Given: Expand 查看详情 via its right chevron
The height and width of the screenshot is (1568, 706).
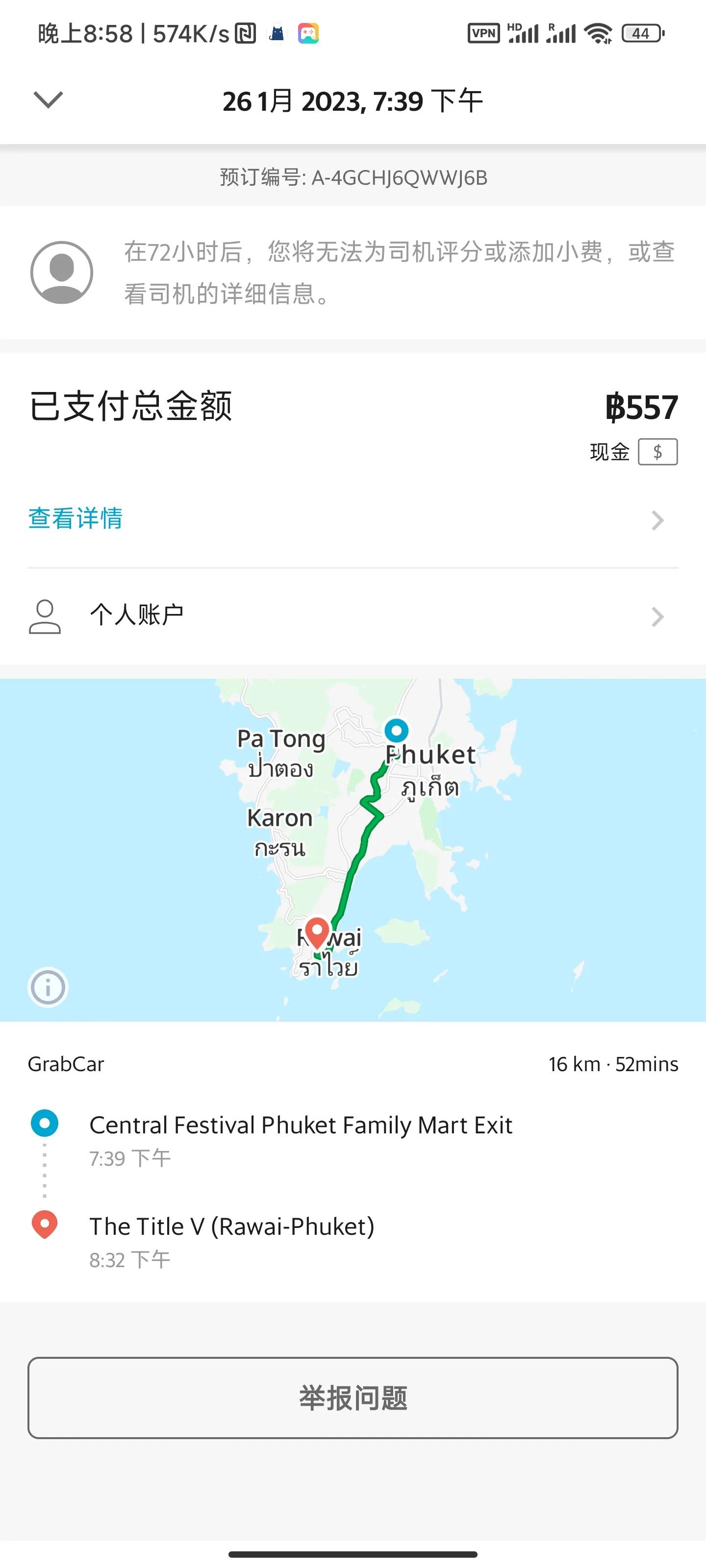Looking at the screenshot, I should (657, 519).
